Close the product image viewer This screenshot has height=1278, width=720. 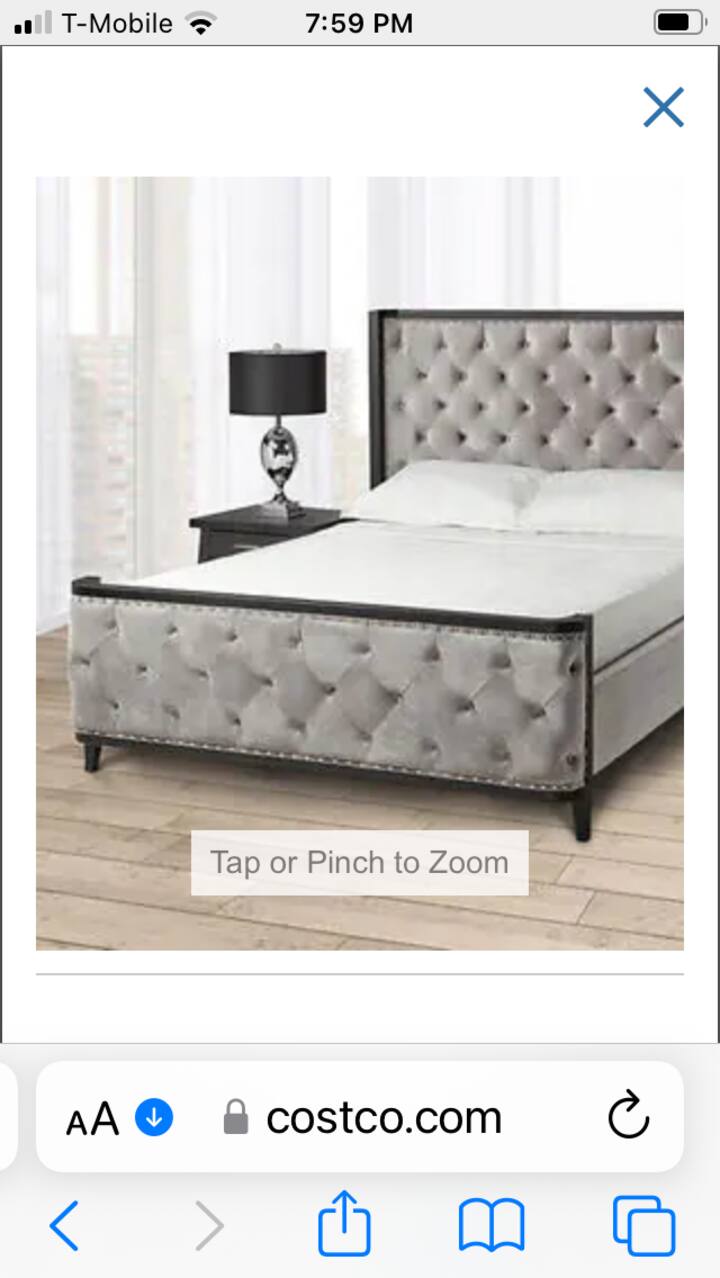pyautogui.click(x=663, y=107)
